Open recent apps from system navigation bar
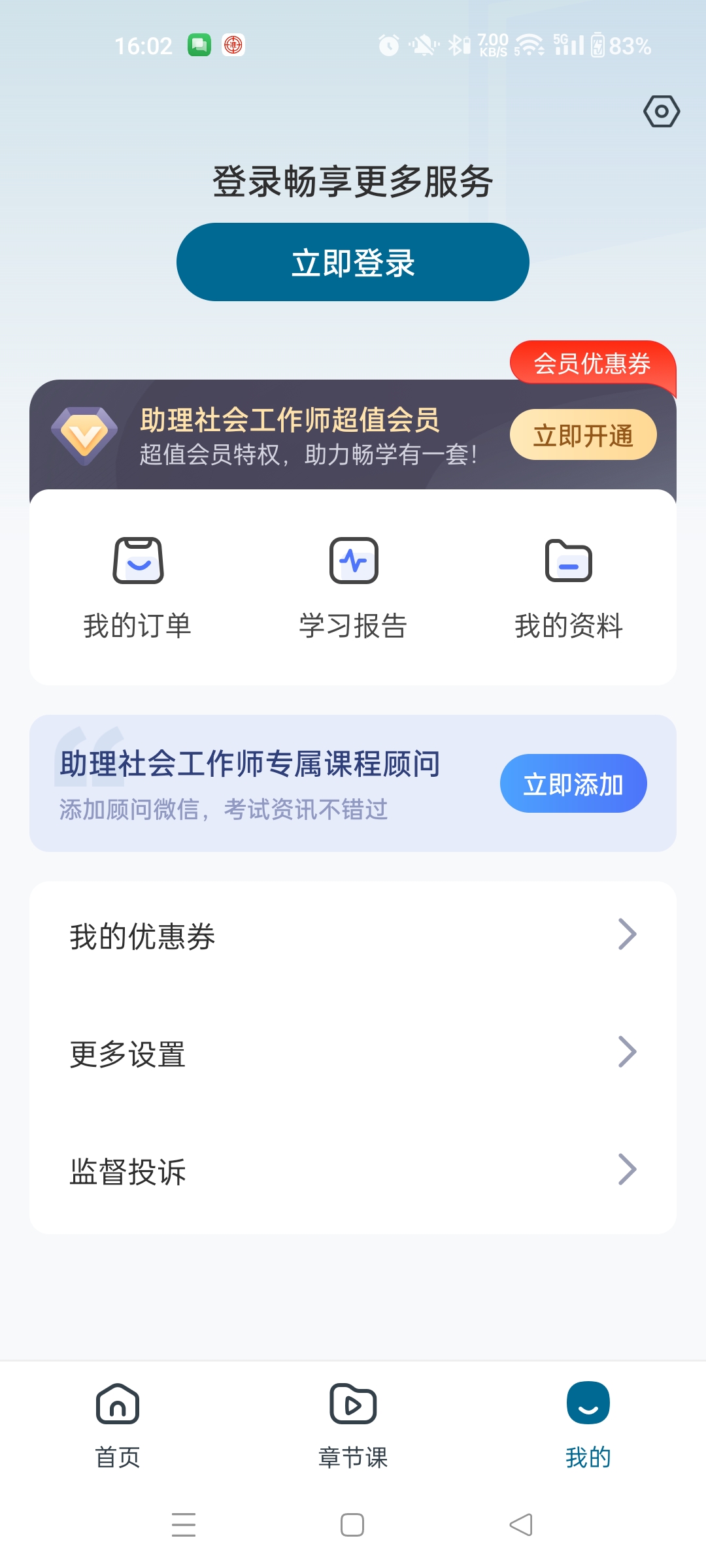 coord(184,1525)
